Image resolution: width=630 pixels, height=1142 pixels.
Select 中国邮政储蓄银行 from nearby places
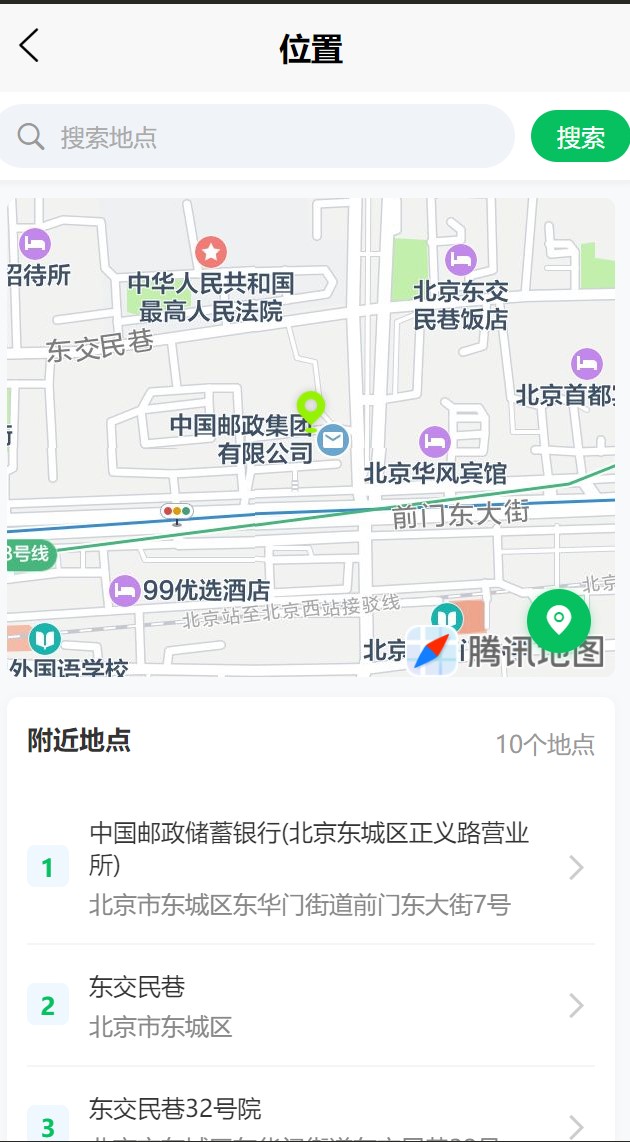[311, 868]
